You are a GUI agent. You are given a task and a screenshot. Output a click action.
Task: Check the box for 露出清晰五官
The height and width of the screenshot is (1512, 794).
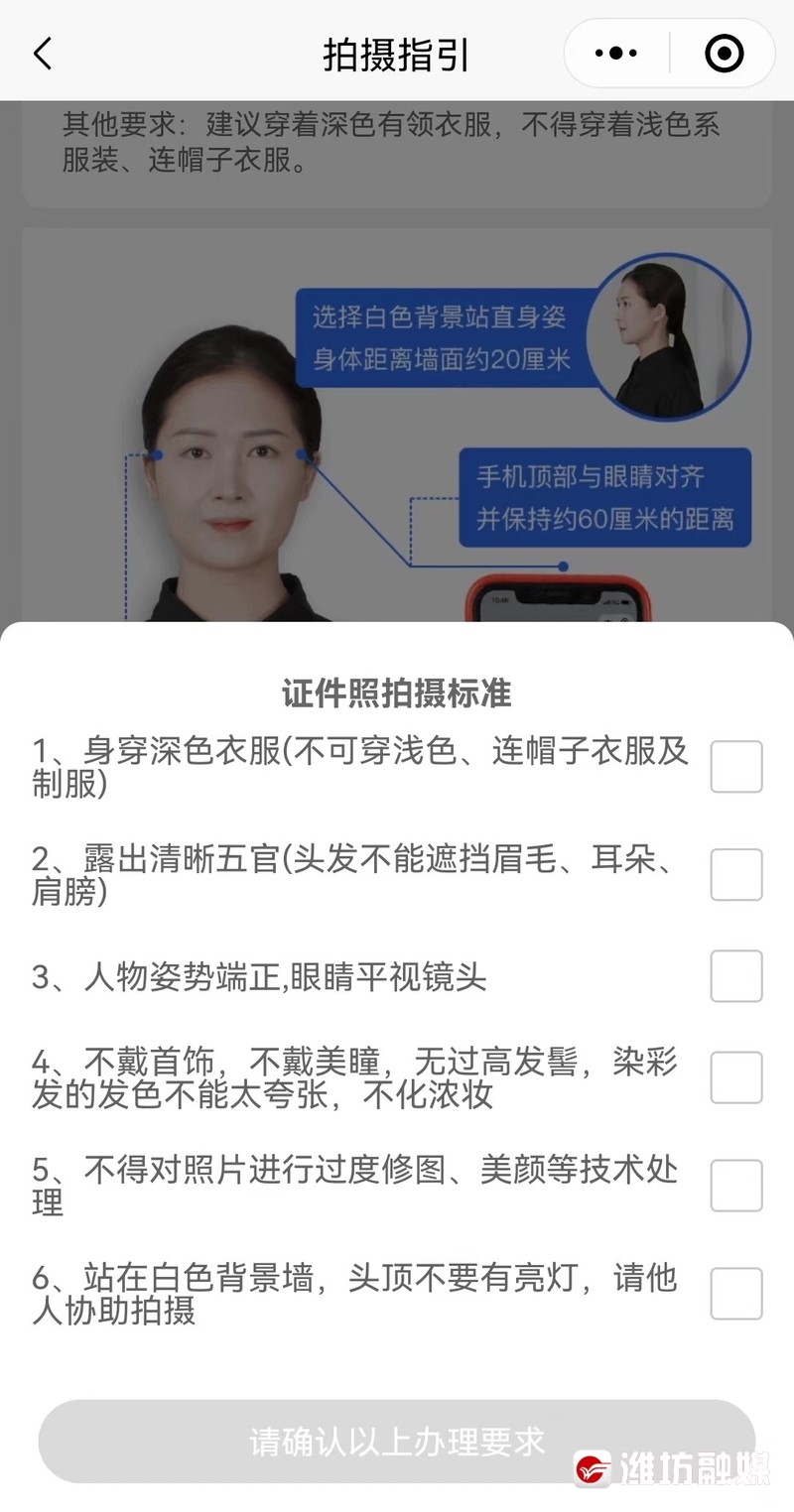736,874
